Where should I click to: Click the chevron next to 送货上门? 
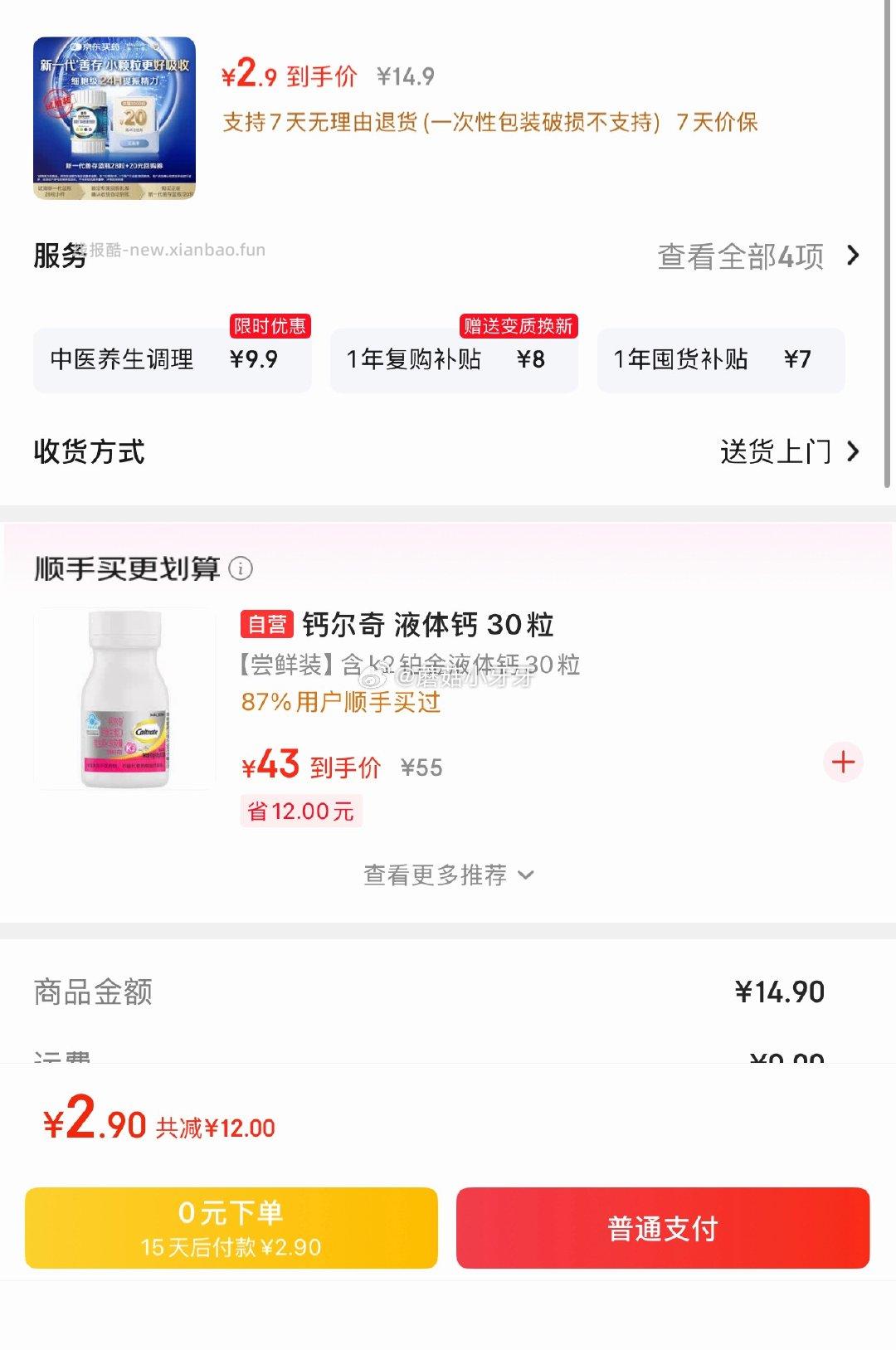click(x=853, y=453)
